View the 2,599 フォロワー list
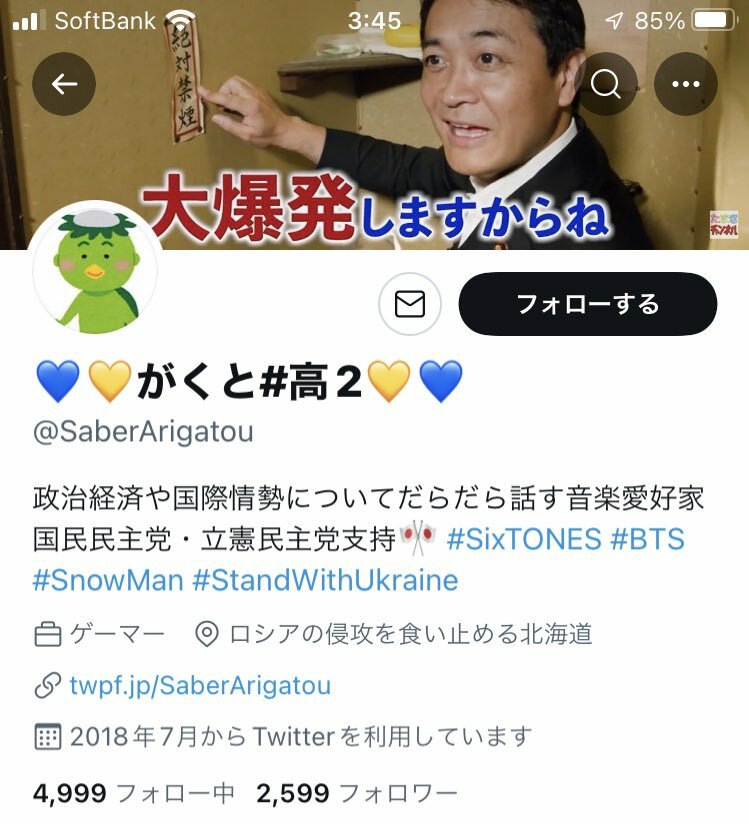Viewport: 749px width, 824px height. click(x=357, y=794)
